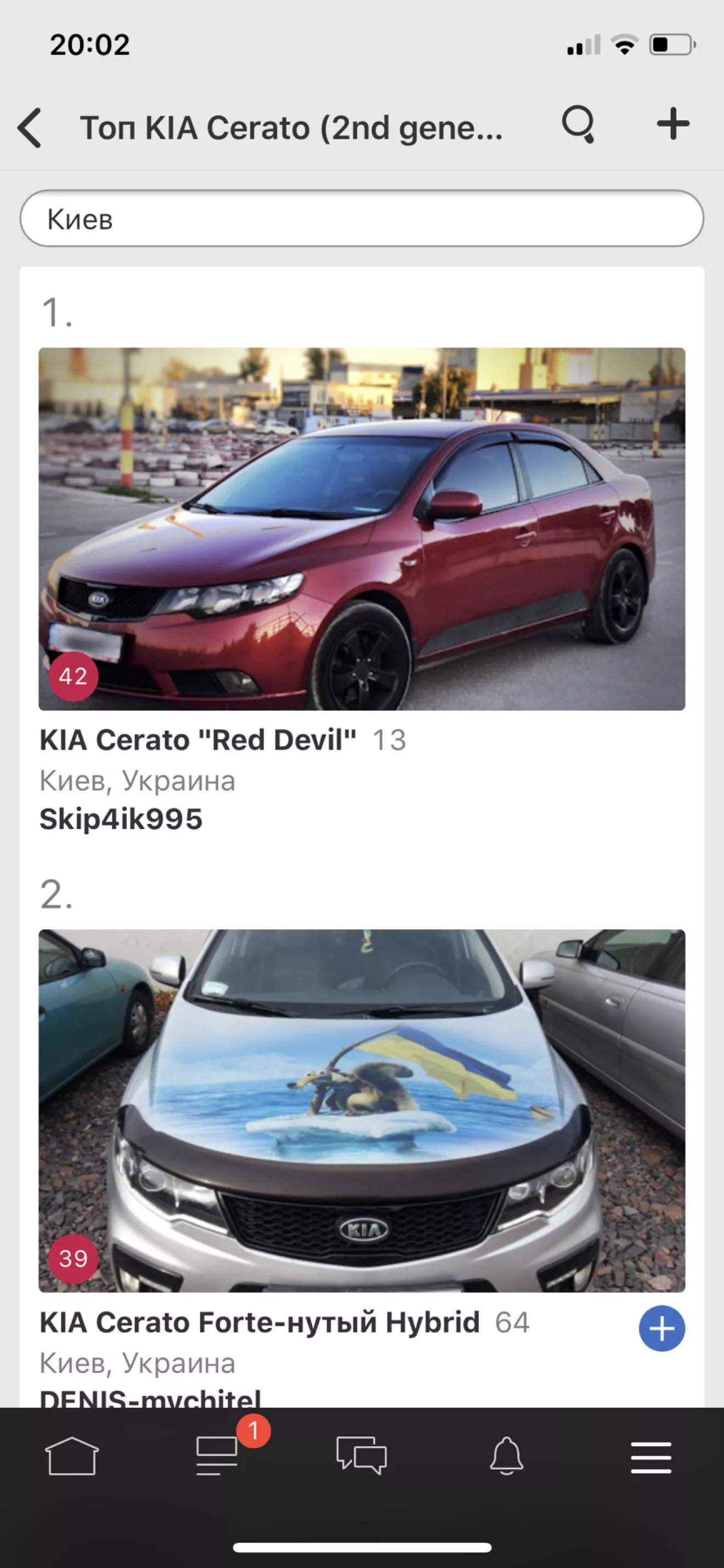Tap the plus icon in header
Viewport: 724px width, 1568px height.
[x=673, y=124]
